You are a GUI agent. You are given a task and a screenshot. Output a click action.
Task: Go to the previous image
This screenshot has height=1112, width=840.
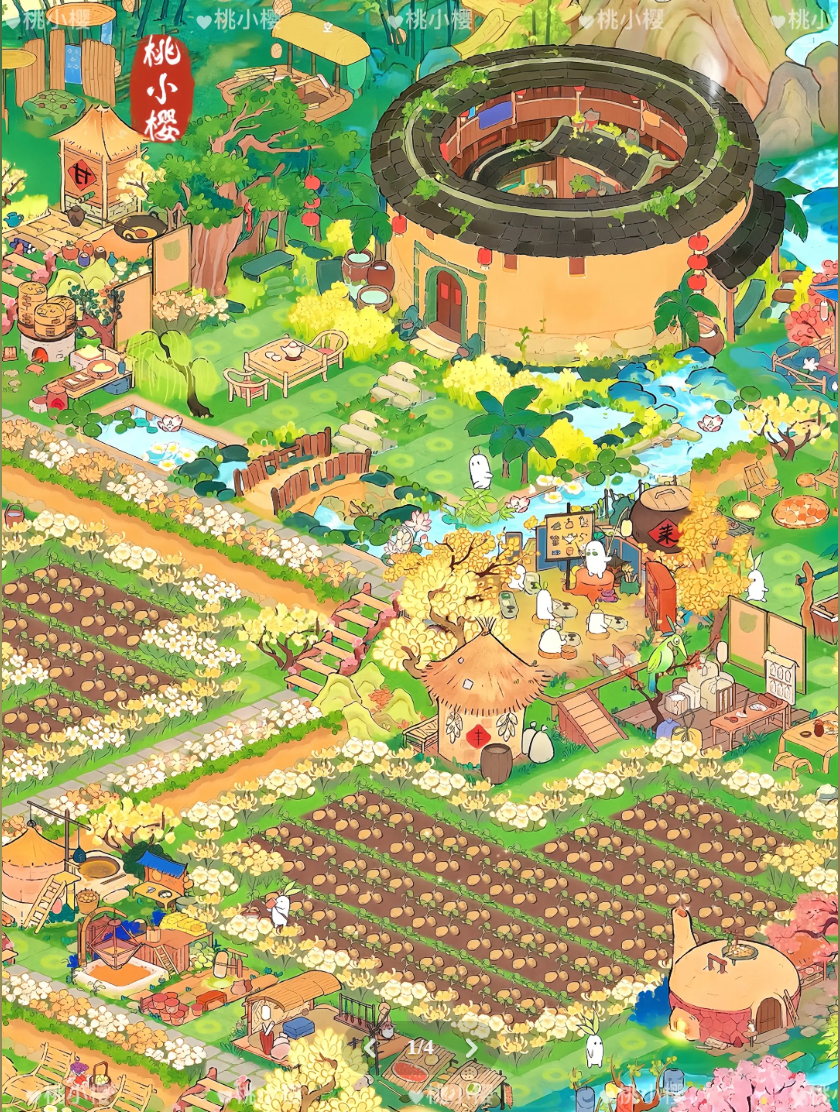coord(370,1047)
